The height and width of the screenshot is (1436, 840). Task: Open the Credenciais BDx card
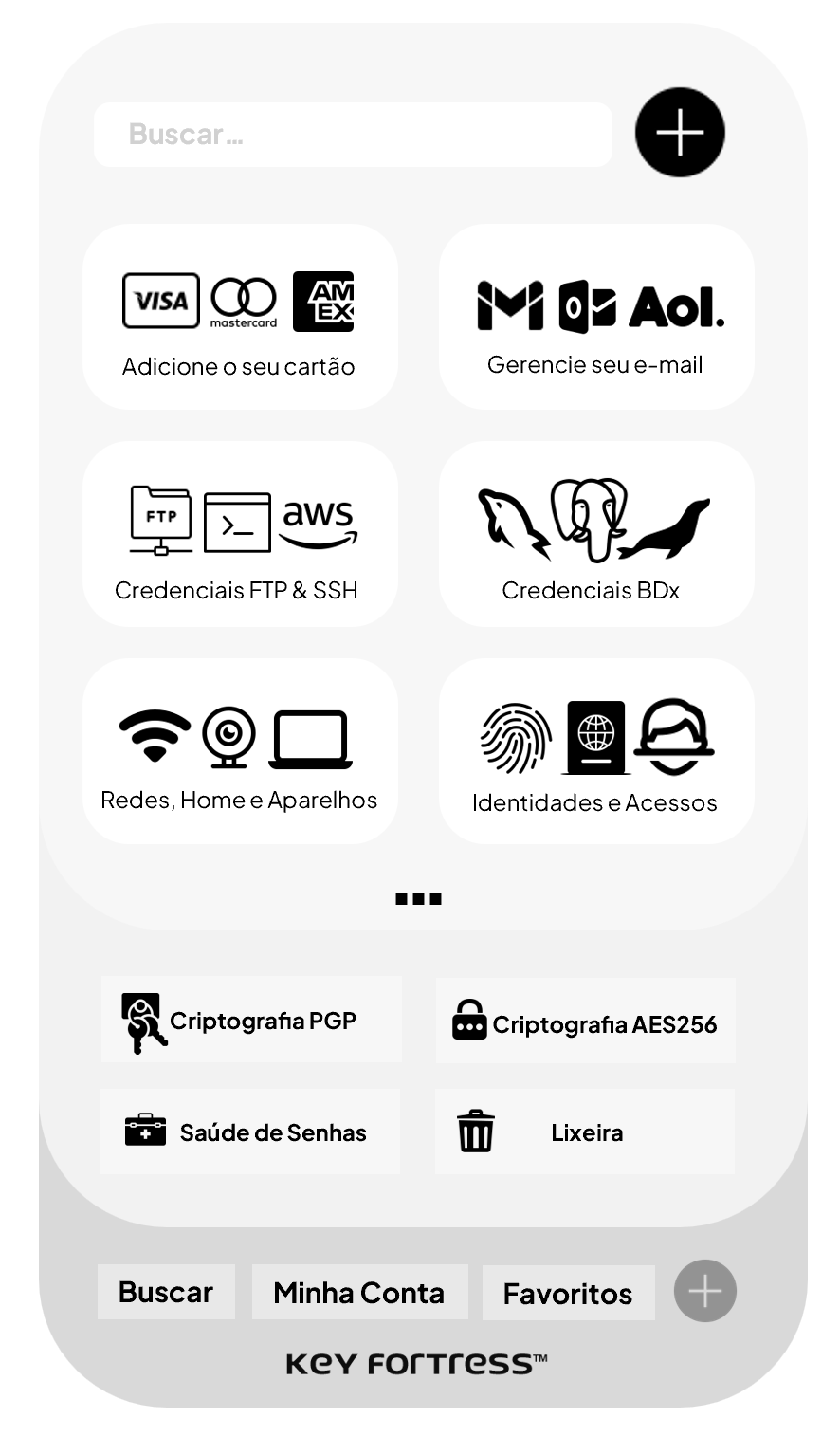(x=596, y=534)
